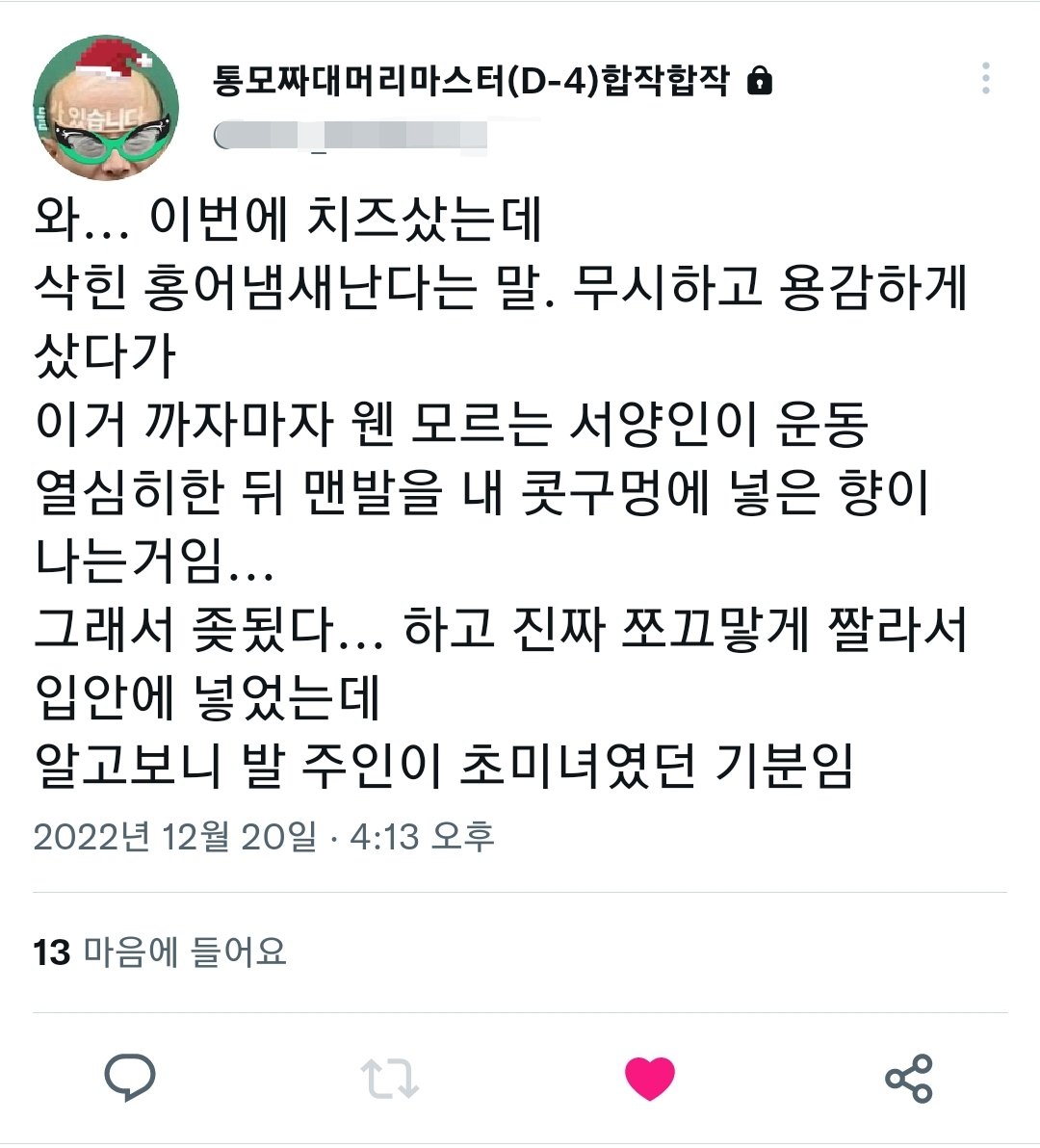Open profile of 통모짜대머리마스터

(x=470, y=81)
